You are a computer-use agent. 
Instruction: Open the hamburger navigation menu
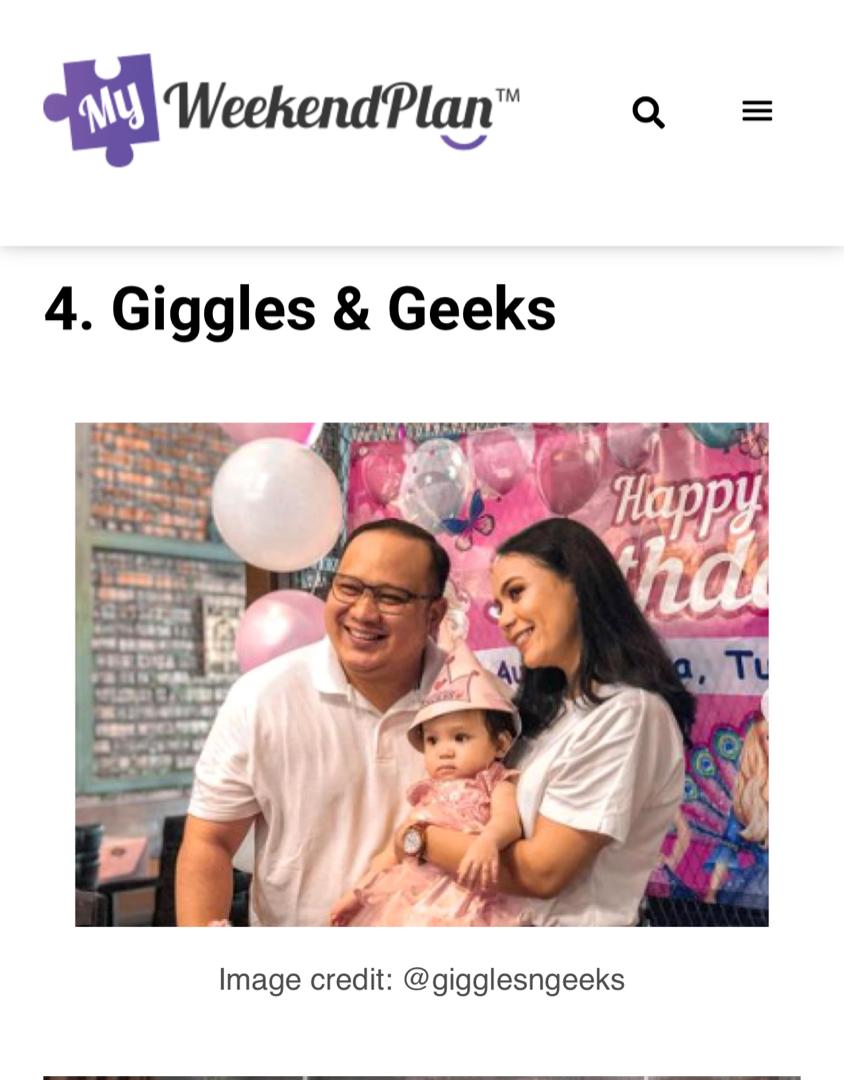point(757,111)
